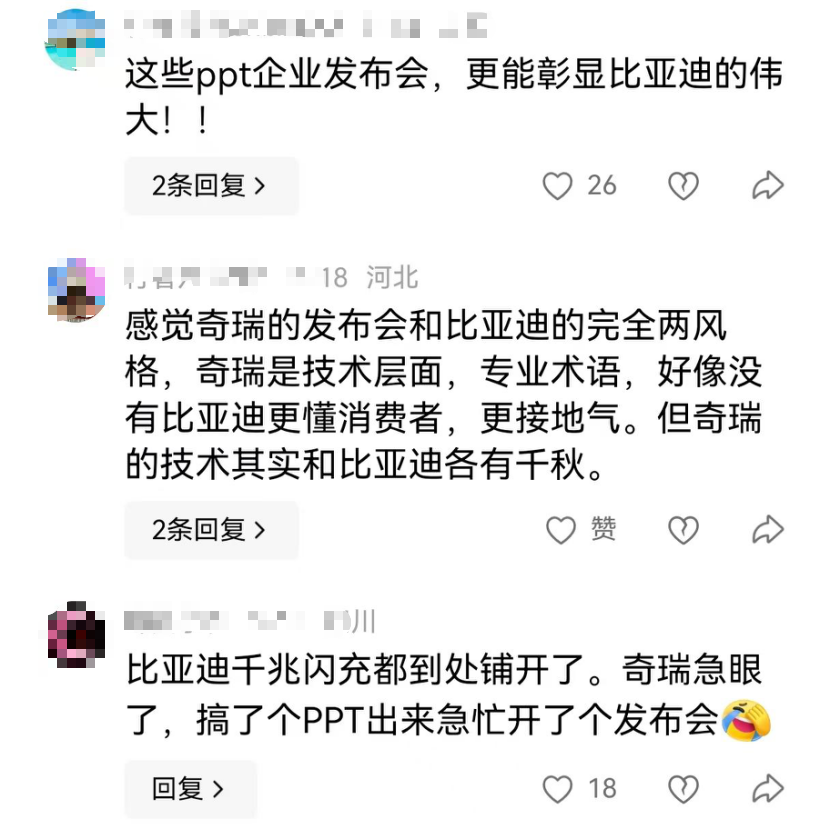Dislike the 比亚迪千兆闪充 comment
The image size is (830, 830).
point(683,789)
